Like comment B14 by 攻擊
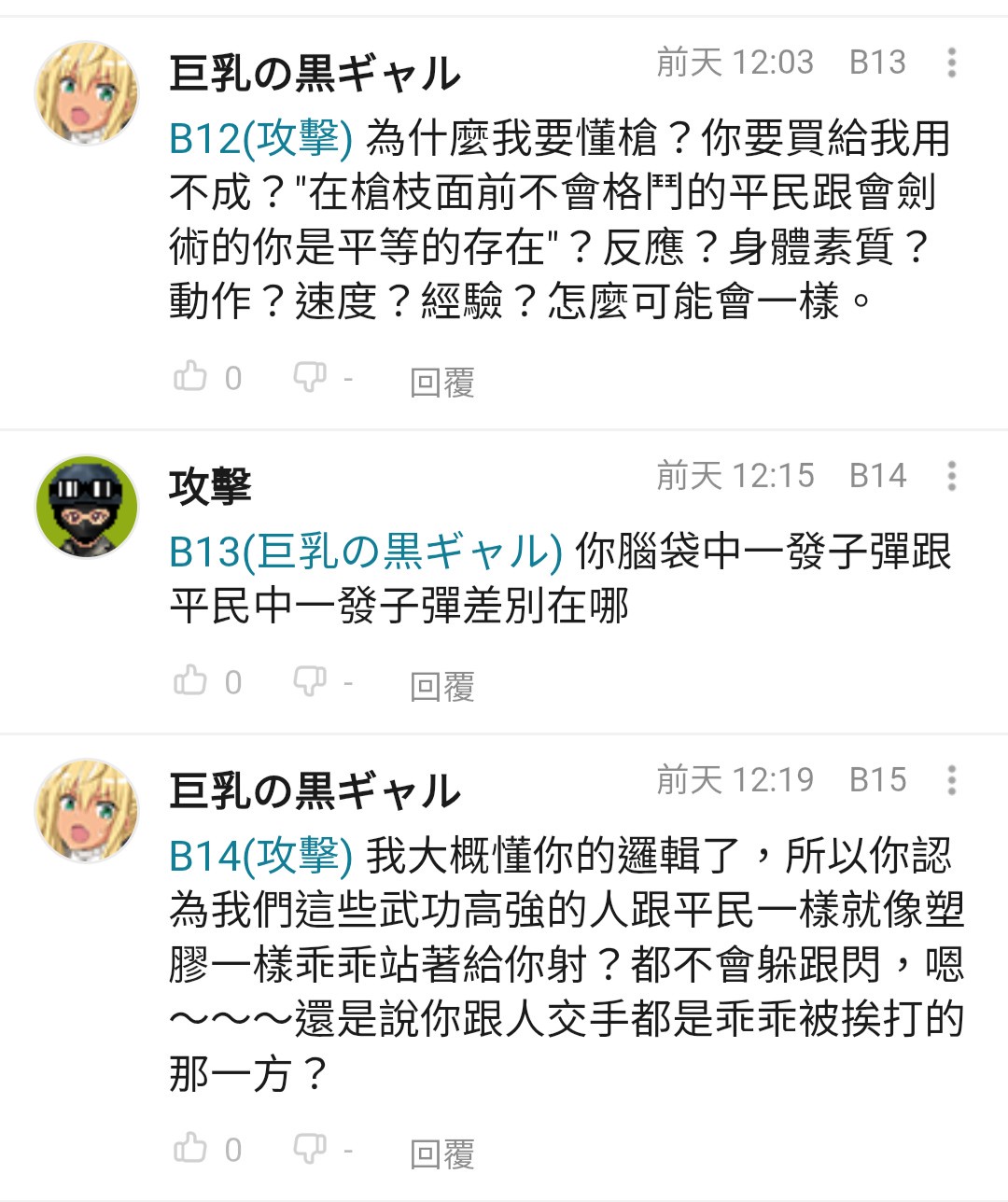 [x=190, y=681]
